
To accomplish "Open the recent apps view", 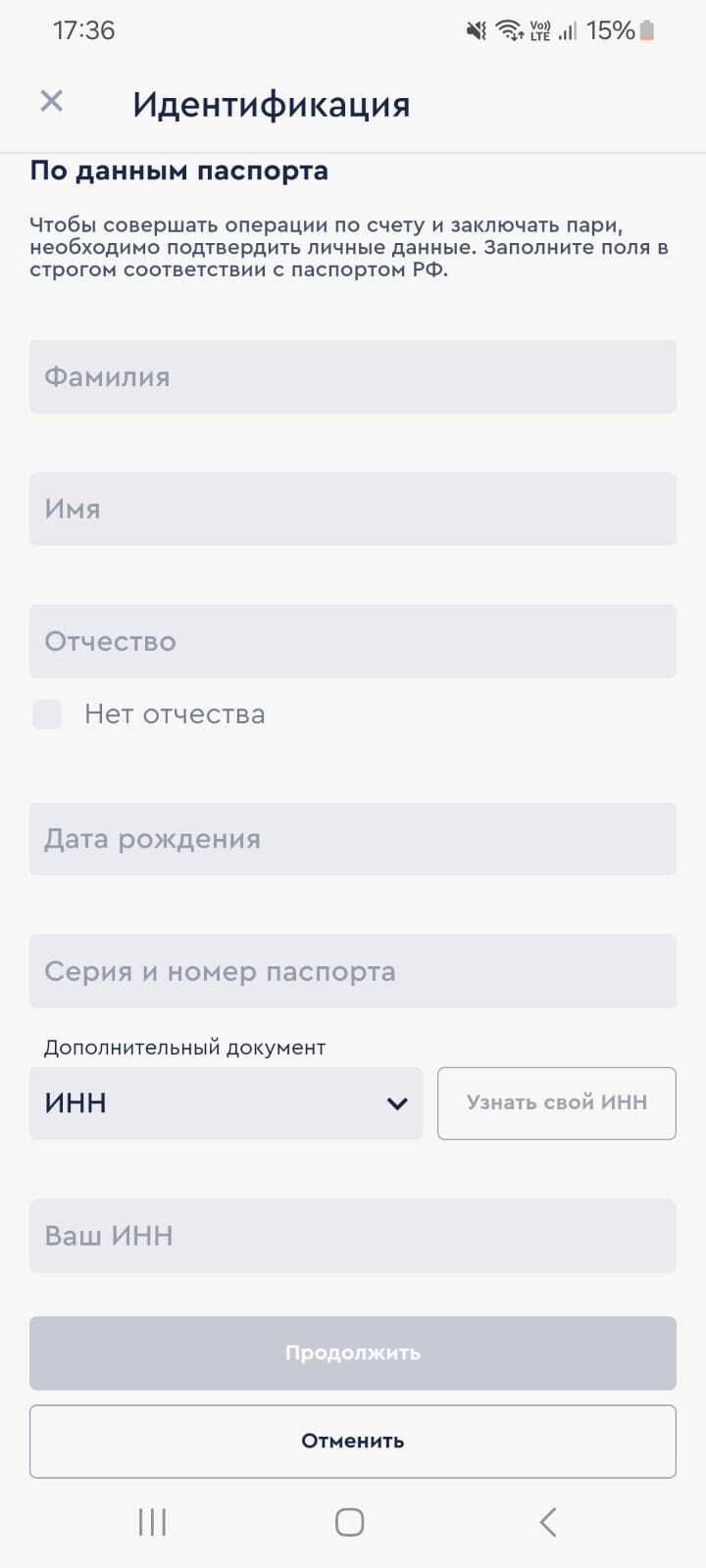I will 152,1522.
